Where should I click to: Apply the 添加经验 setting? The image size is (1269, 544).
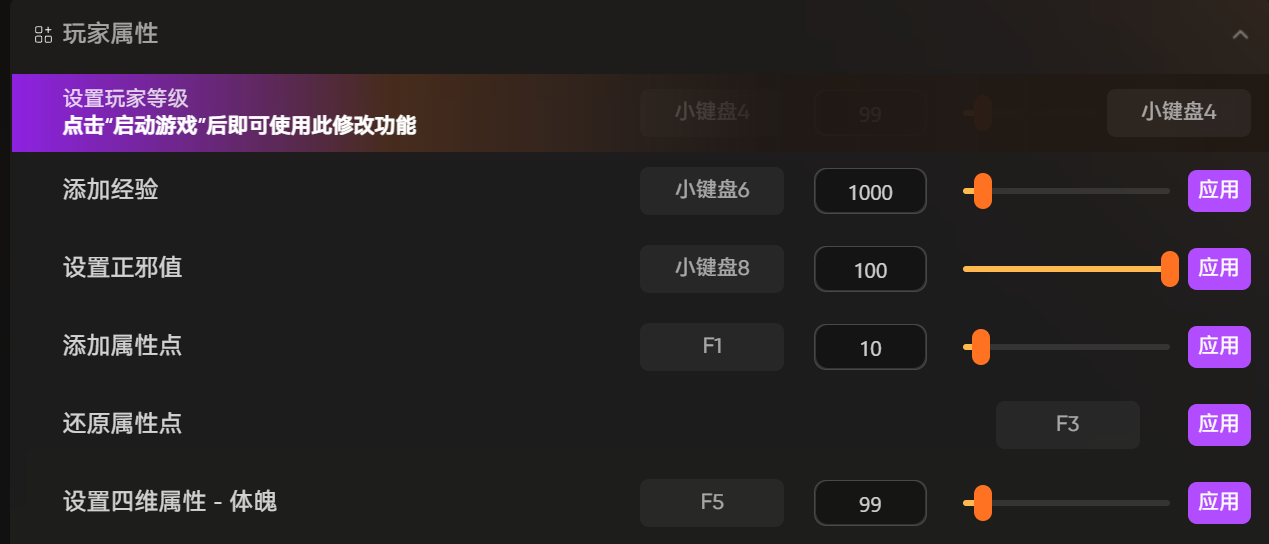point(1218,190)
